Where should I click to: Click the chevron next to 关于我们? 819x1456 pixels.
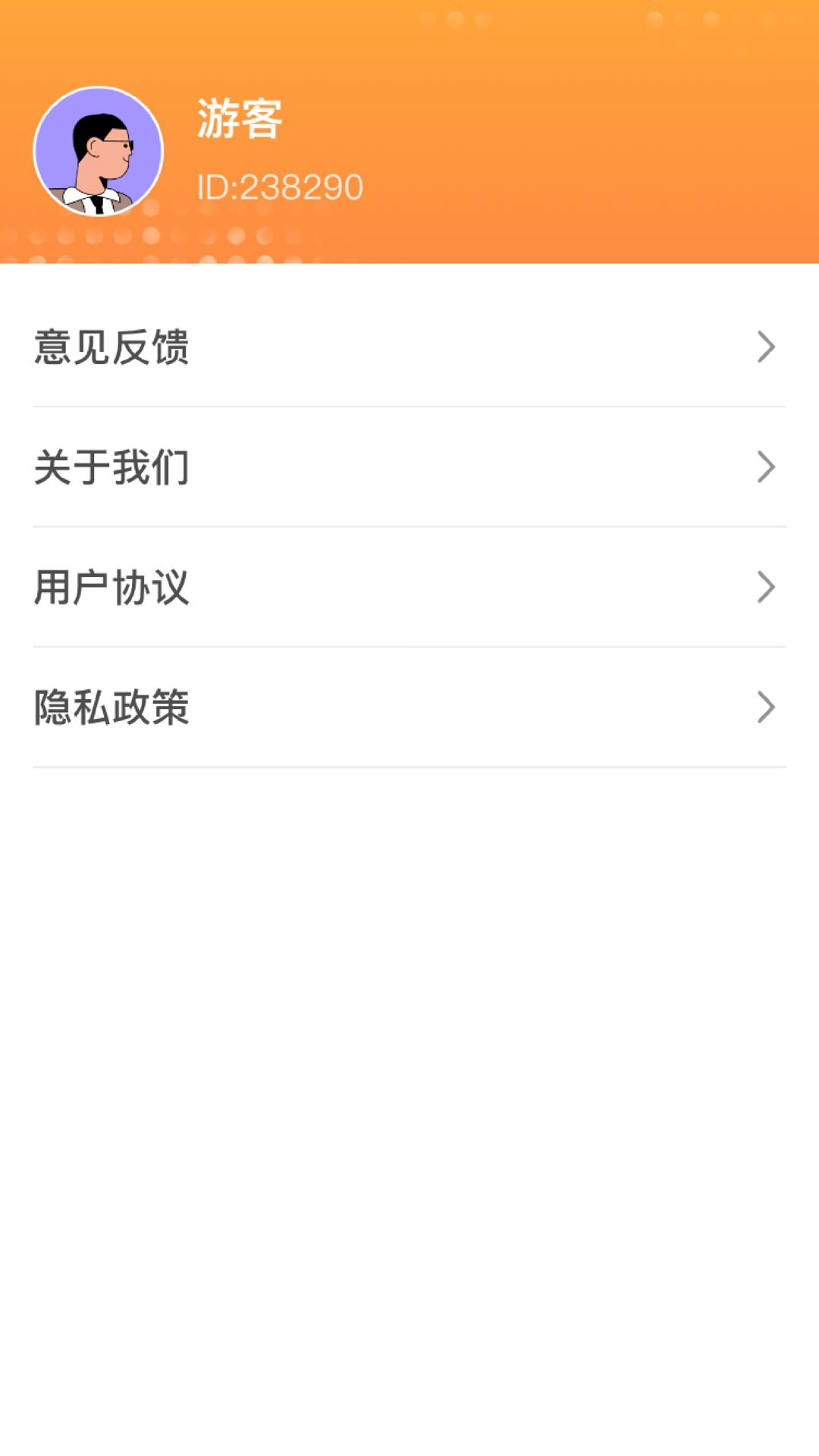pos(766,469)
